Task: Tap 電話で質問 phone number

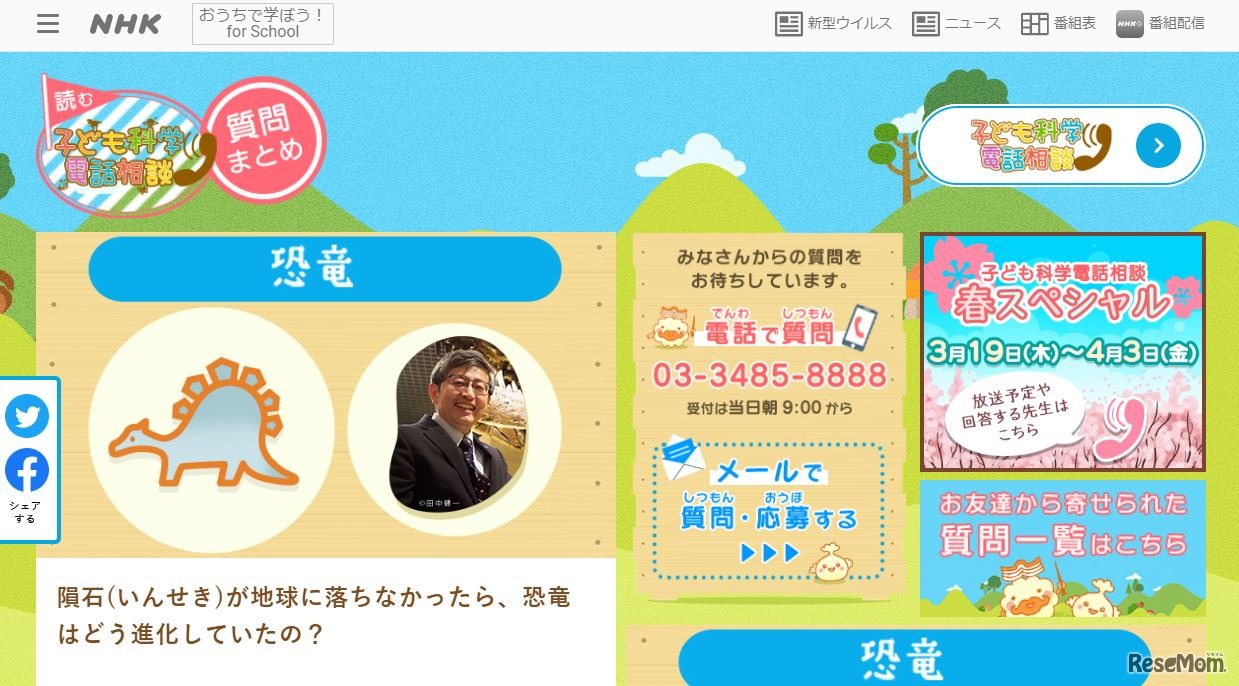Action: (769, 375)
